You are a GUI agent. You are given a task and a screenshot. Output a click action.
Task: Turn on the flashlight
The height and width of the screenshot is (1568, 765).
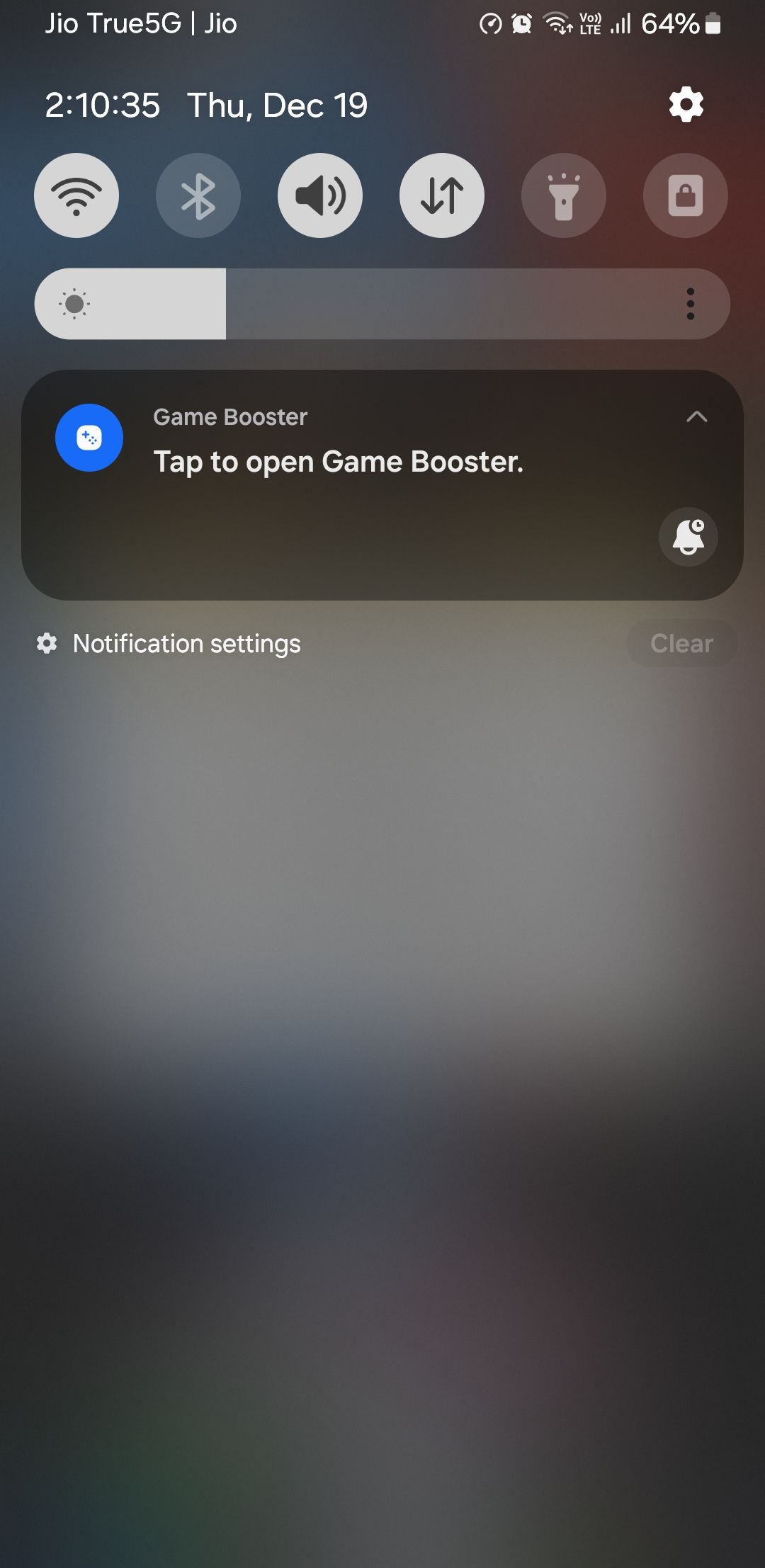pyautogui.click(x=564, y=195)
